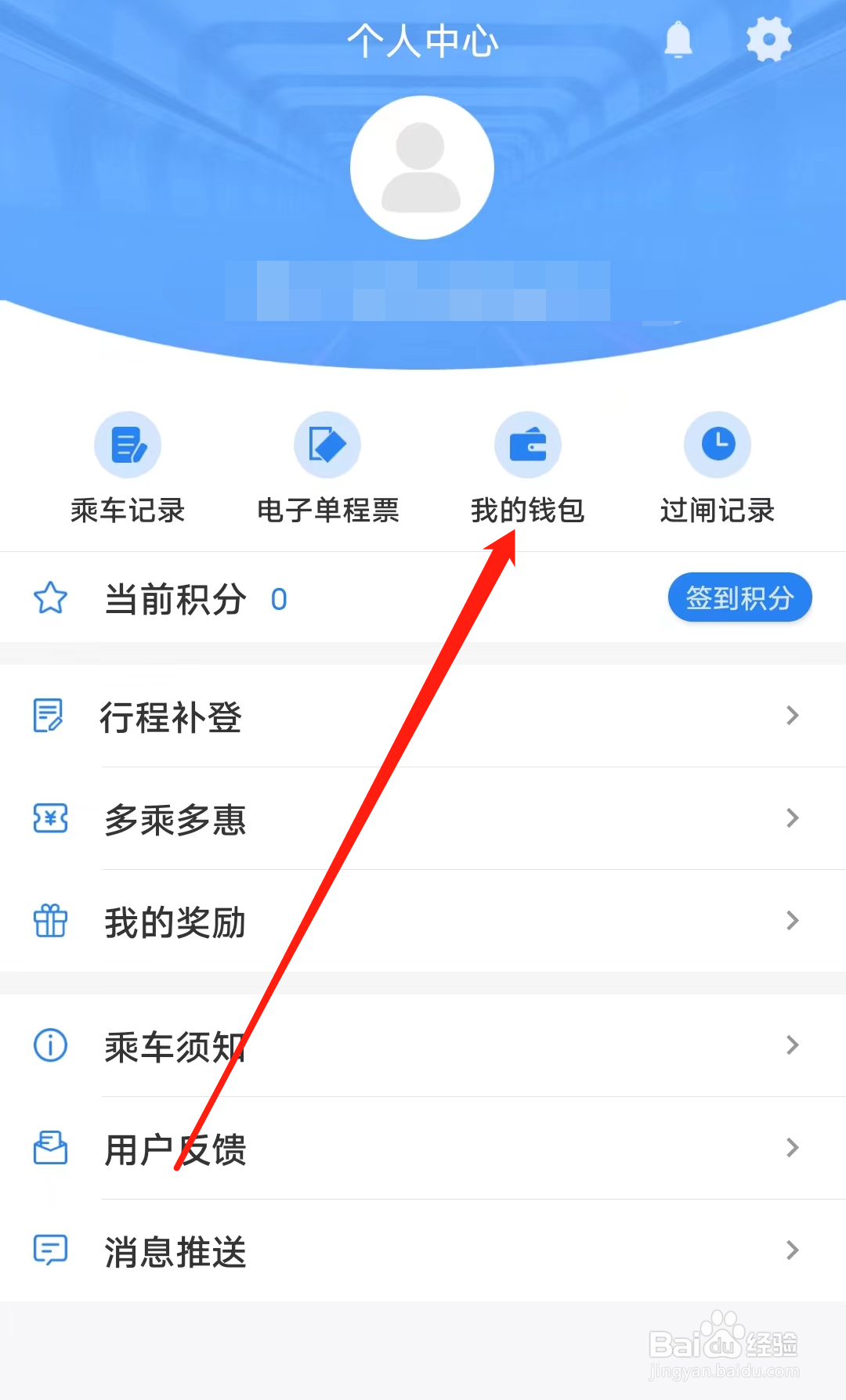The height and width of the screenshot is (1400, 846).
Task: Open the 过闸记录 clock icon
Action: tap(717, 444)
